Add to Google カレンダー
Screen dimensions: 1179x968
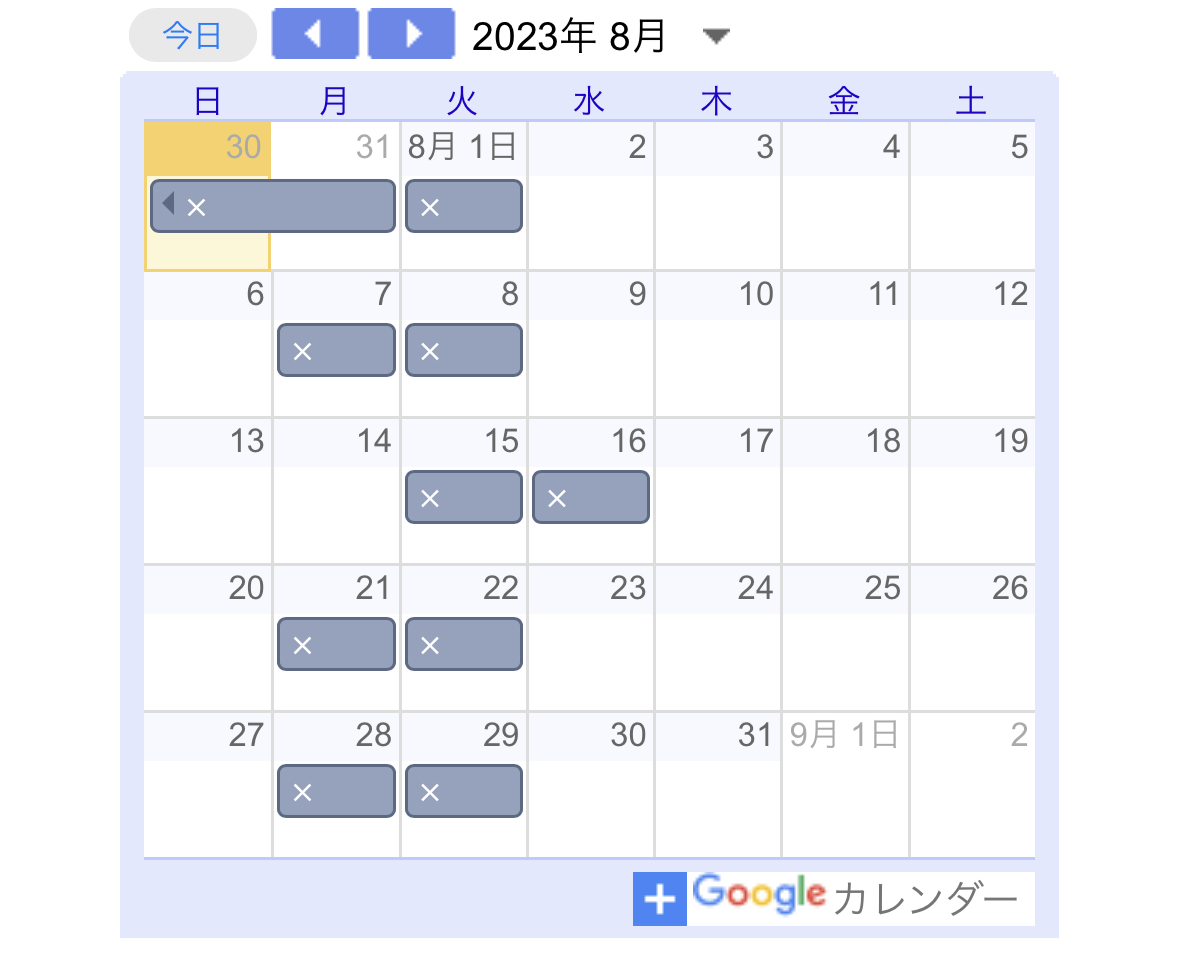[x=832, y=899]
